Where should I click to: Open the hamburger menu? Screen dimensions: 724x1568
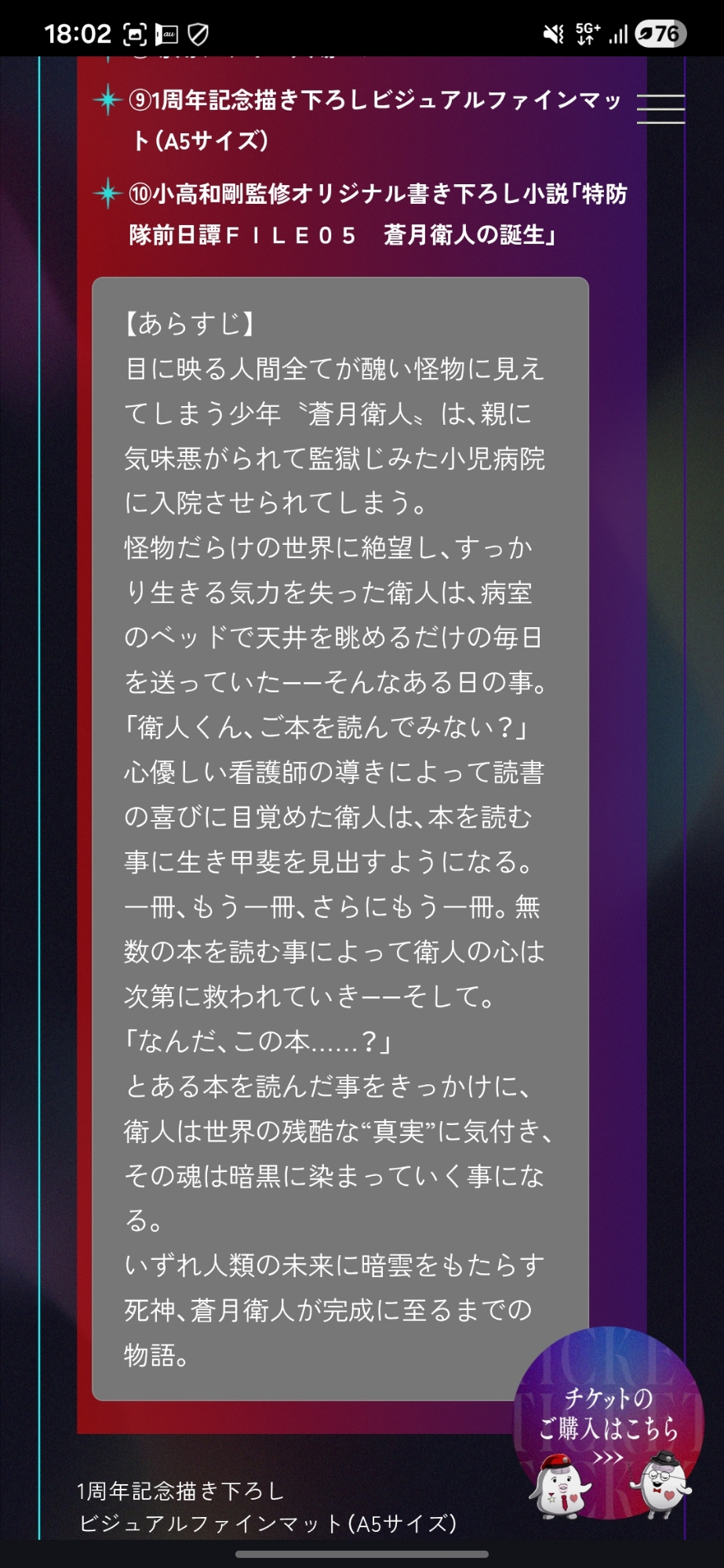pos(660,108)
